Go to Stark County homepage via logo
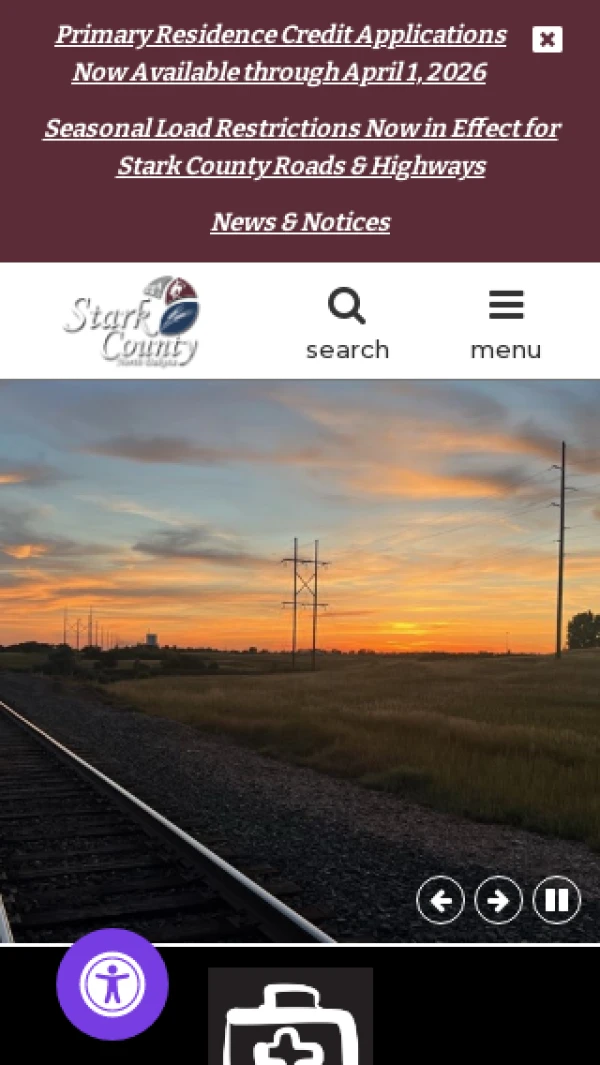The image size is (600, 1065). coord(132,321)
